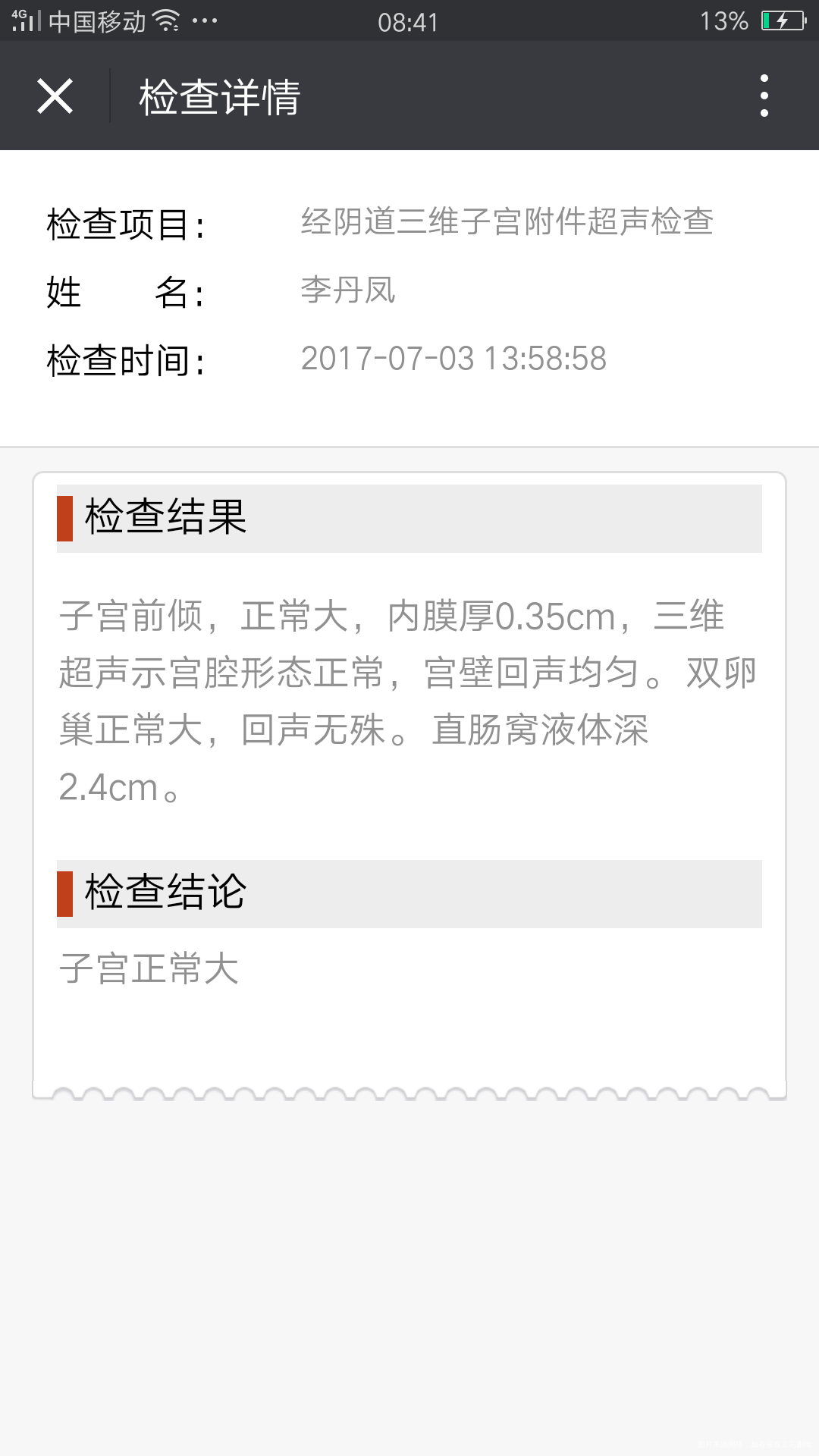Tap the red marker beside 检查结论
This screenshot has height=1456, width=819.
click(64, 892)
